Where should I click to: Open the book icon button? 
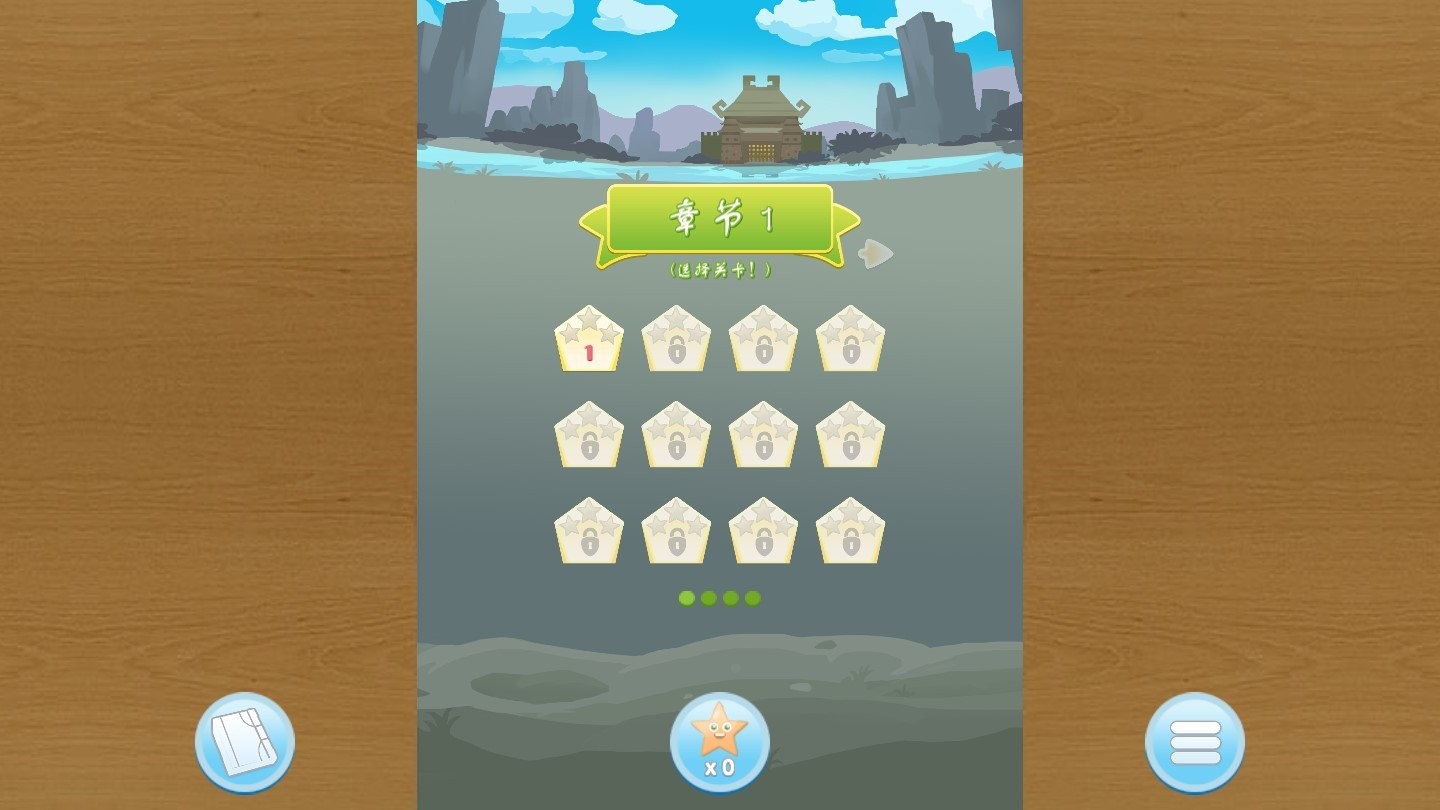tap(245, 743)
